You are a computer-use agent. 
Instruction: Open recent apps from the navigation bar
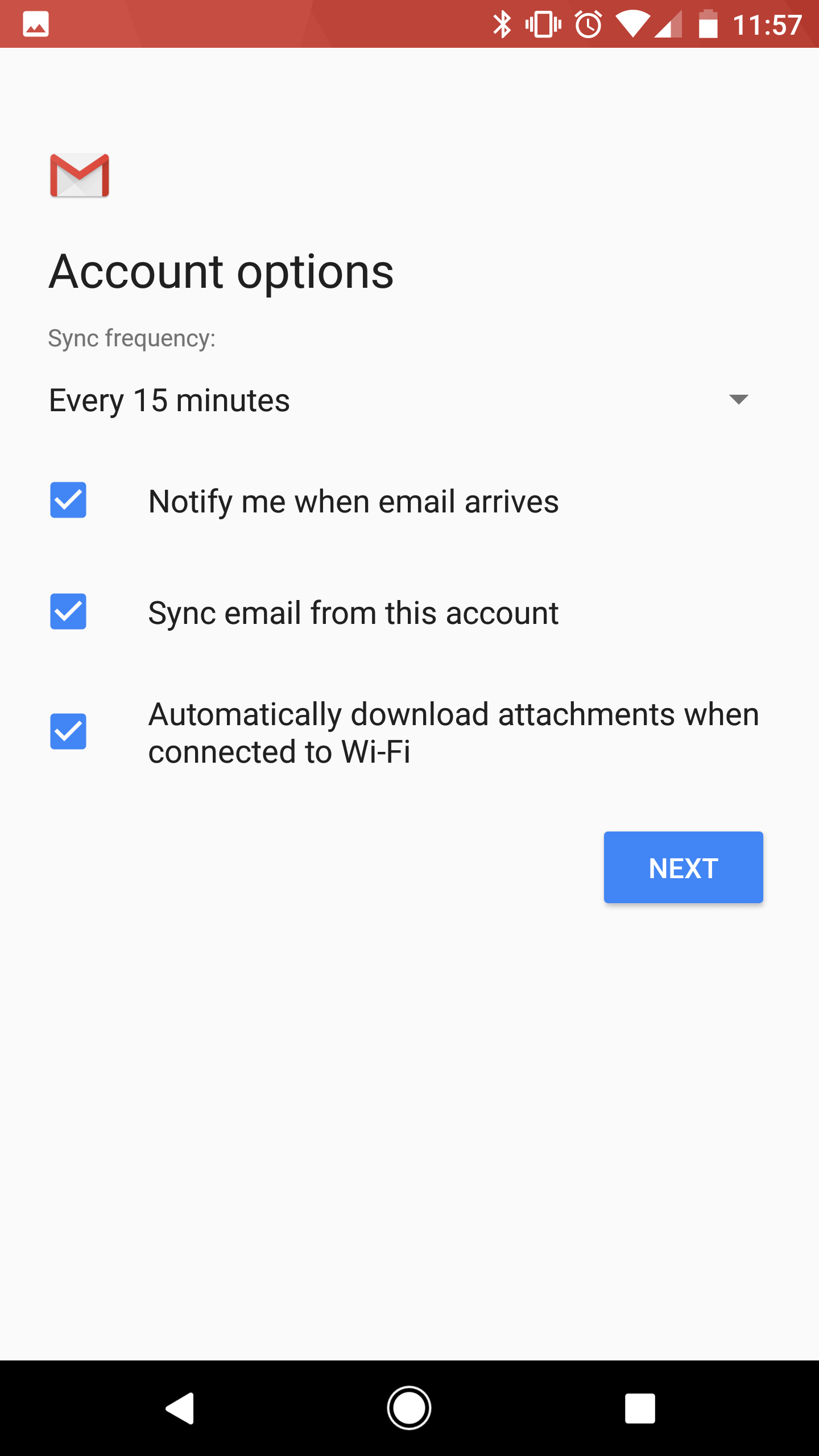640,1408
